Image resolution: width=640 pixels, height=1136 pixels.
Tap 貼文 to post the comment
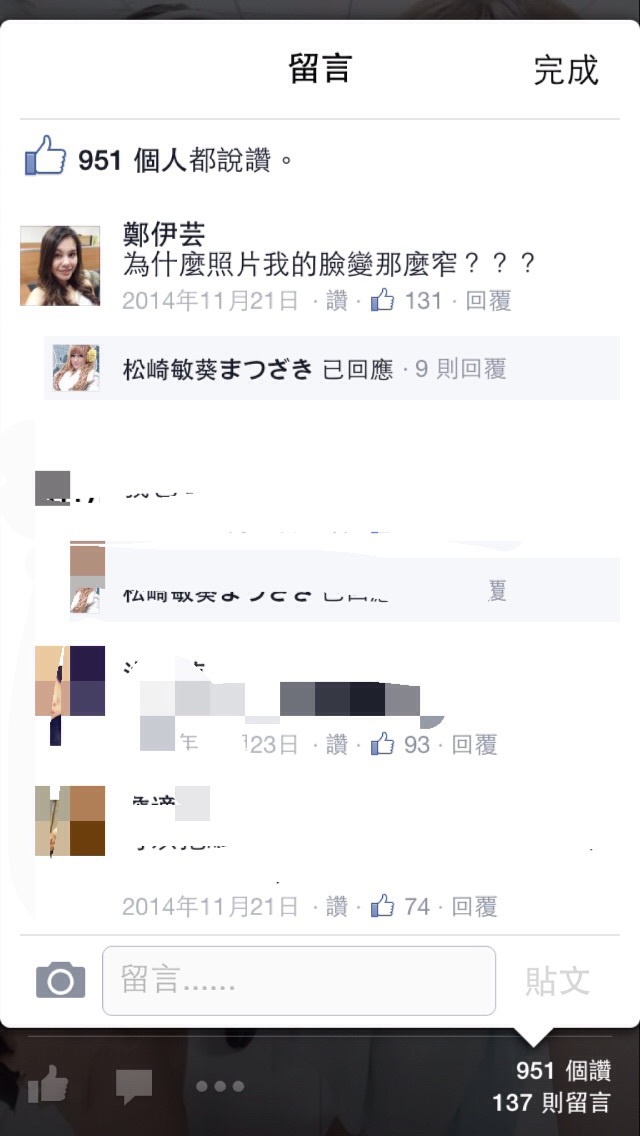click(x=557, y=980)
